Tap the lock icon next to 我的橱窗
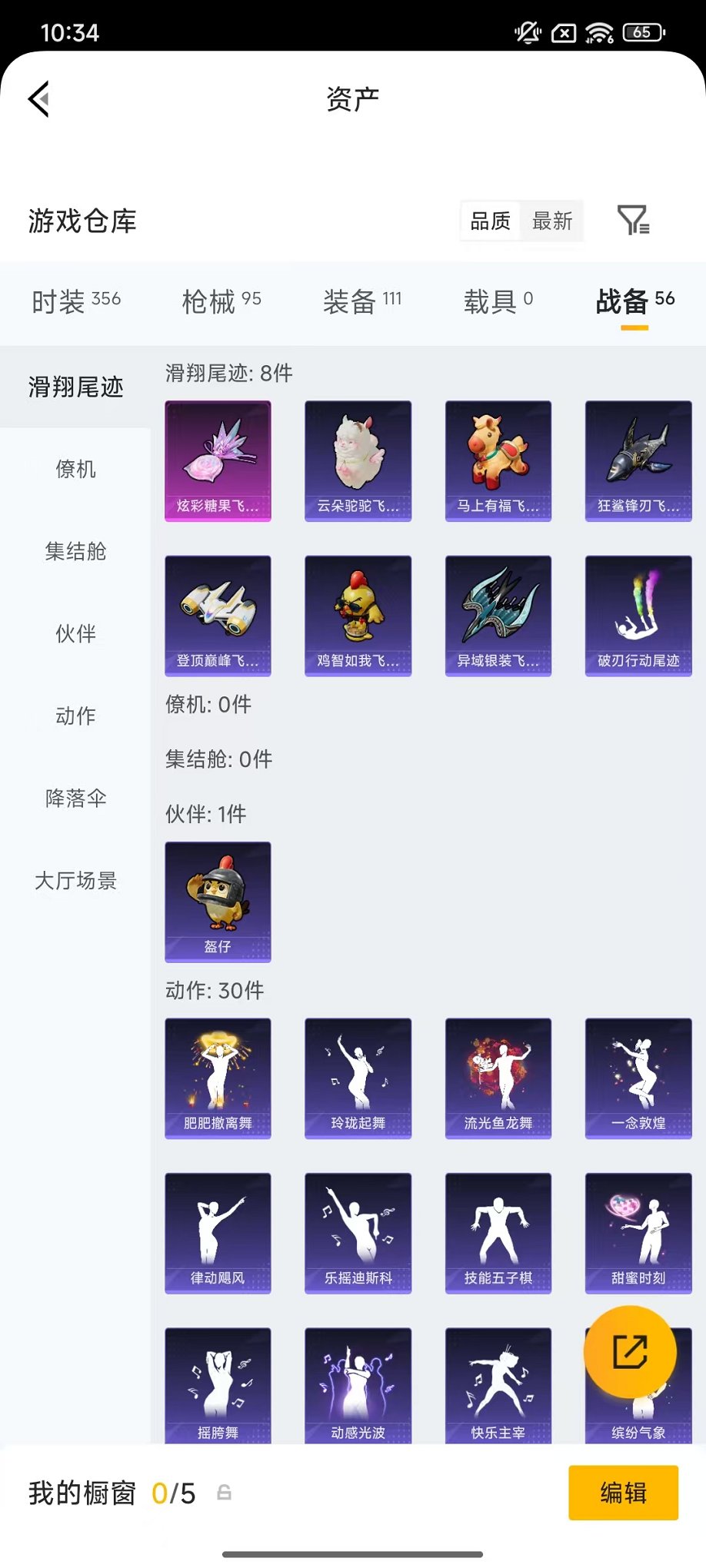The image size is (706, 1568). (x=223, y=1492)
